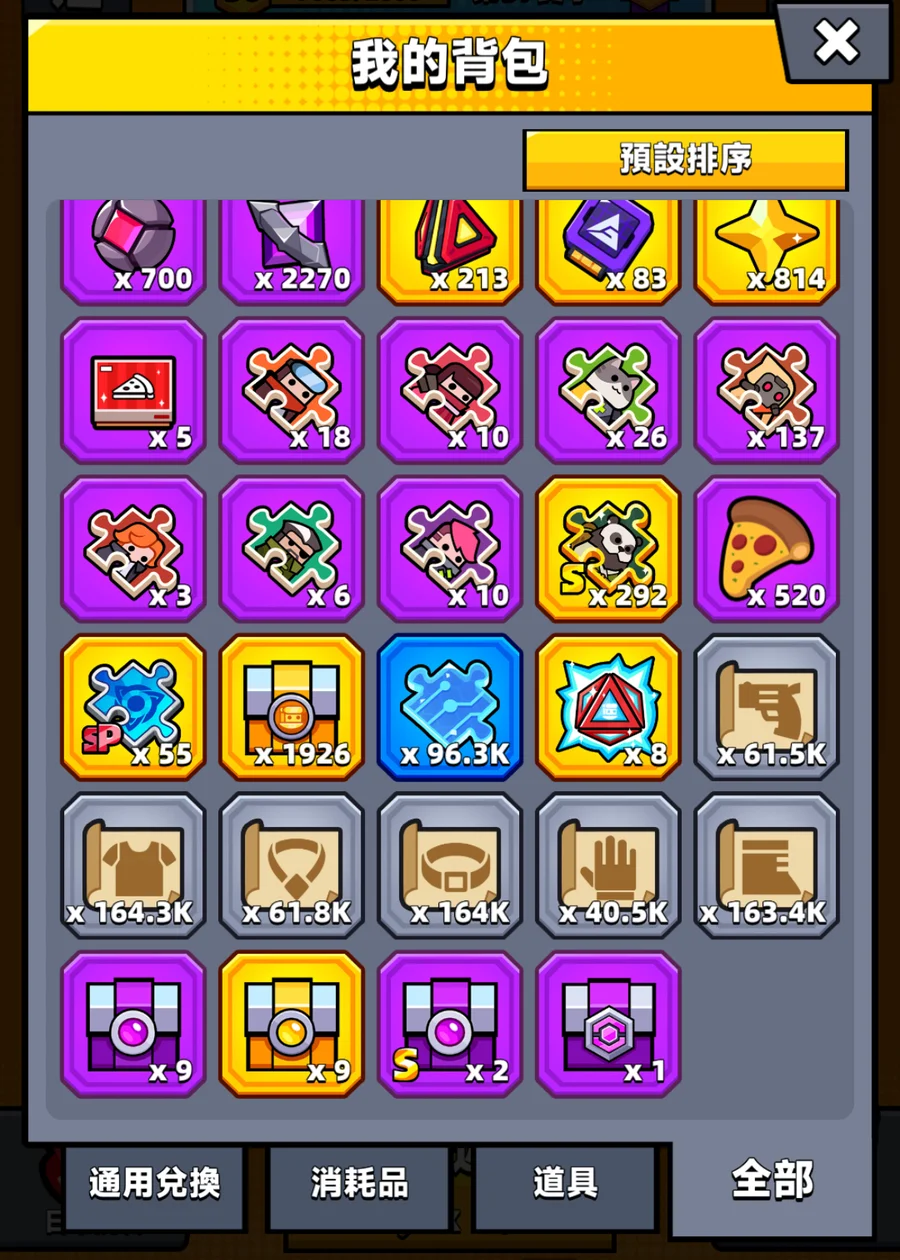
Task: Open the necklace blueprint scroll x 61.8K
Action: [292, 865]
